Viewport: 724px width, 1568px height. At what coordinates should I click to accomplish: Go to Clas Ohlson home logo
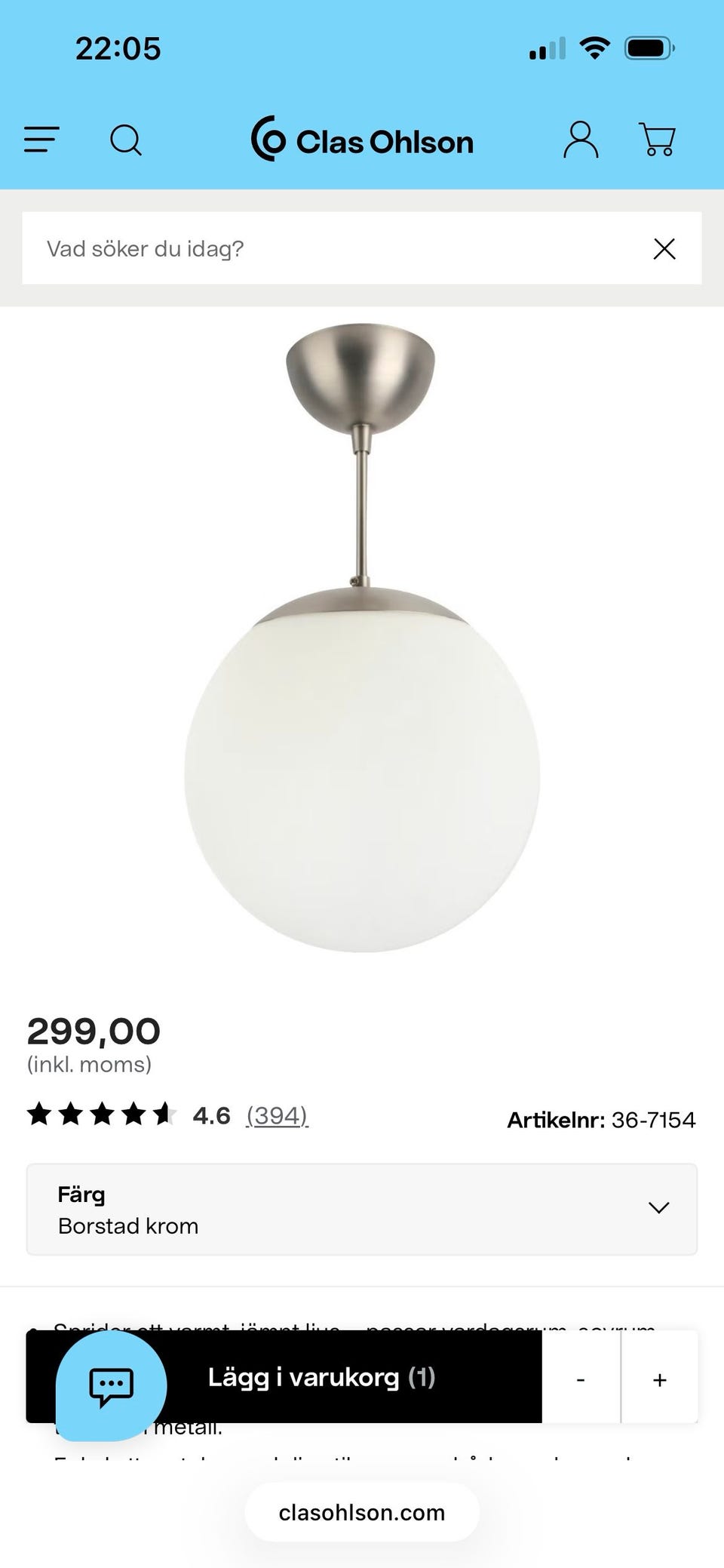point(362,140)
